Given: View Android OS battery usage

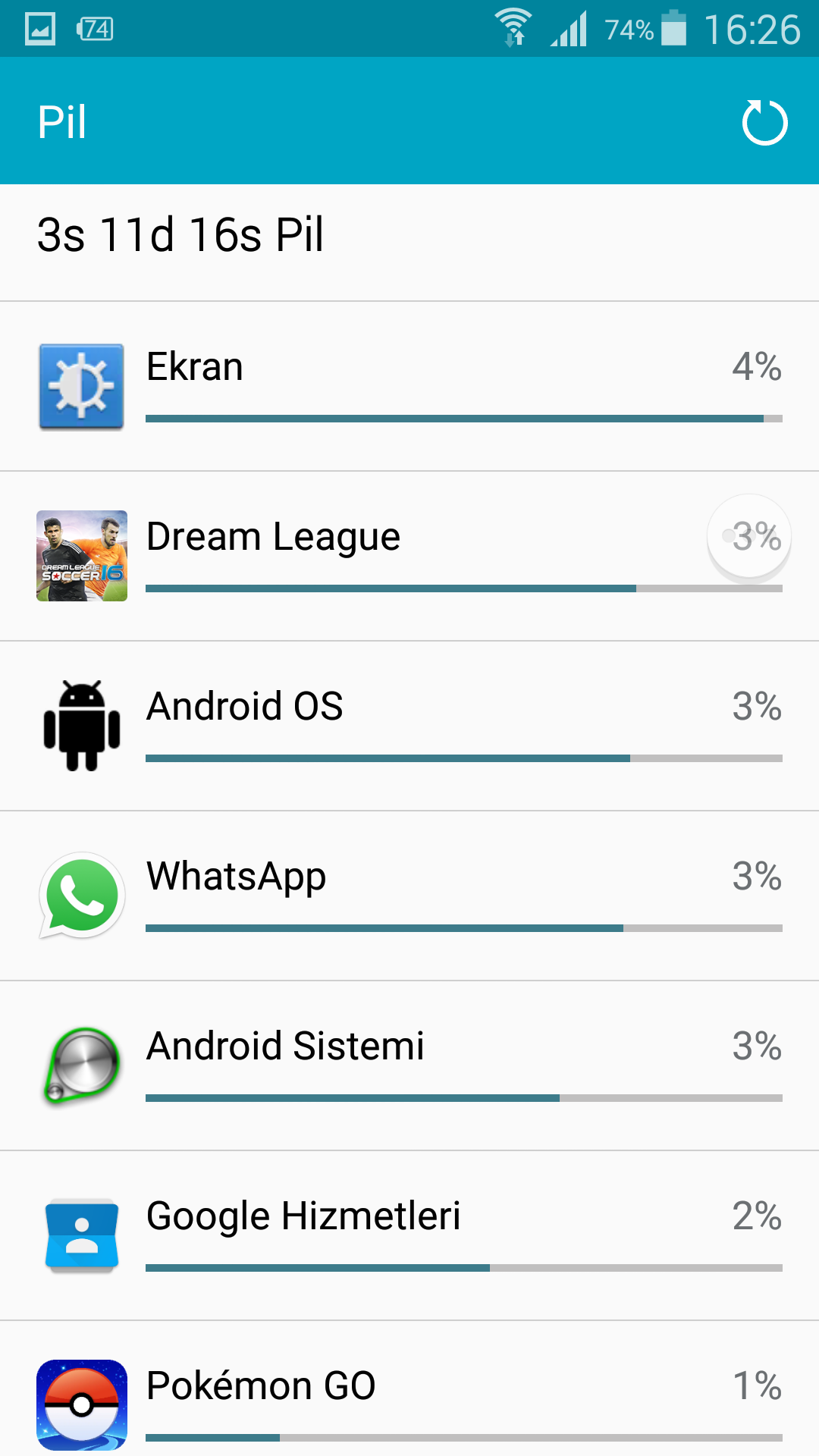Looking at the screenshot, I should click(409, 726).
